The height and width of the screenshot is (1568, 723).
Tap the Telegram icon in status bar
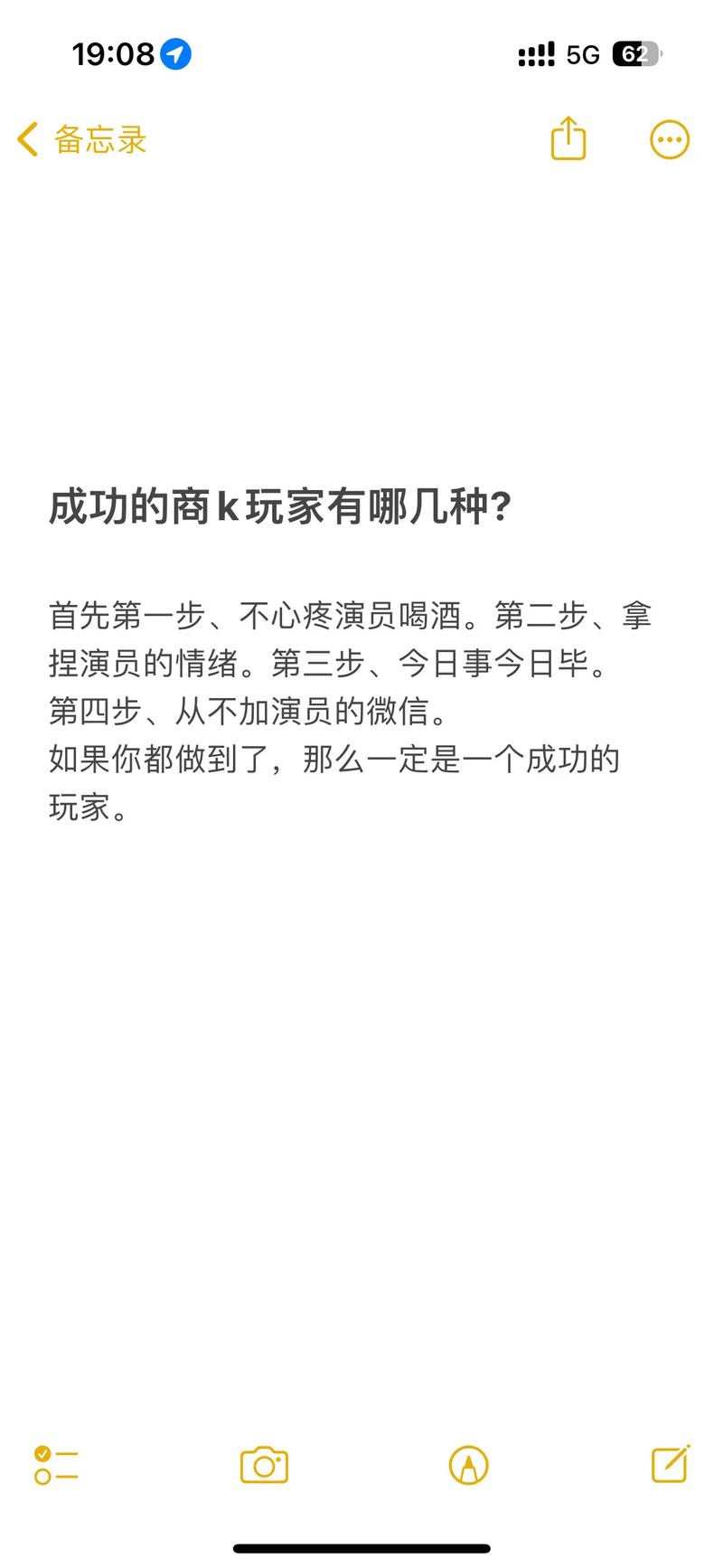(x=174, y=54)
